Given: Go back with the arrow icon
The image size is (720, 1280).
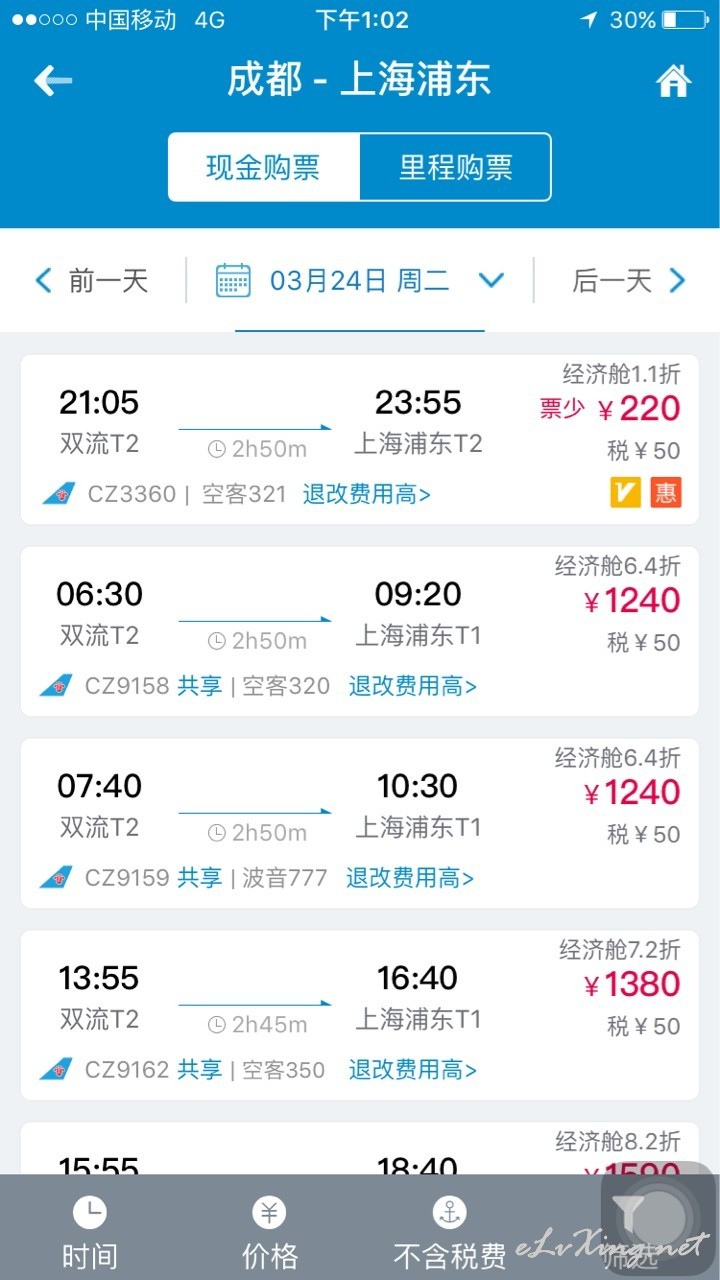Looking at the screenshot, I should click(53, 81).
